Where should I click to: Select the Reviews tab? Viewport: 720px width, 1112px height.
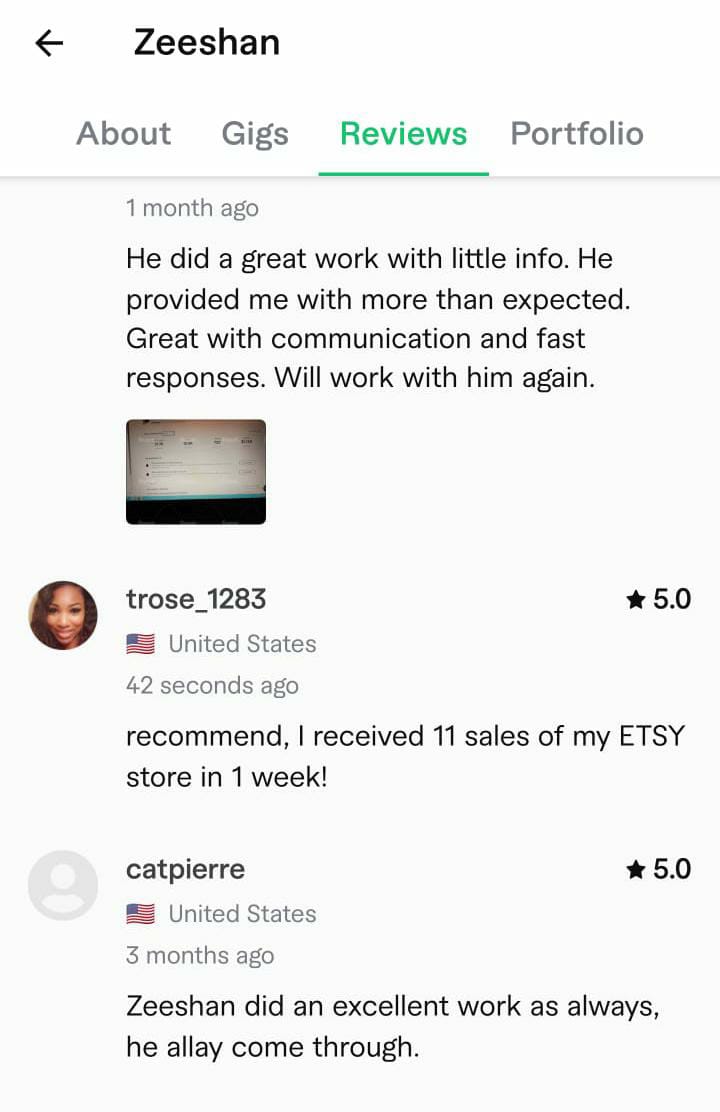pyautogui.click(x=403, y=133)
